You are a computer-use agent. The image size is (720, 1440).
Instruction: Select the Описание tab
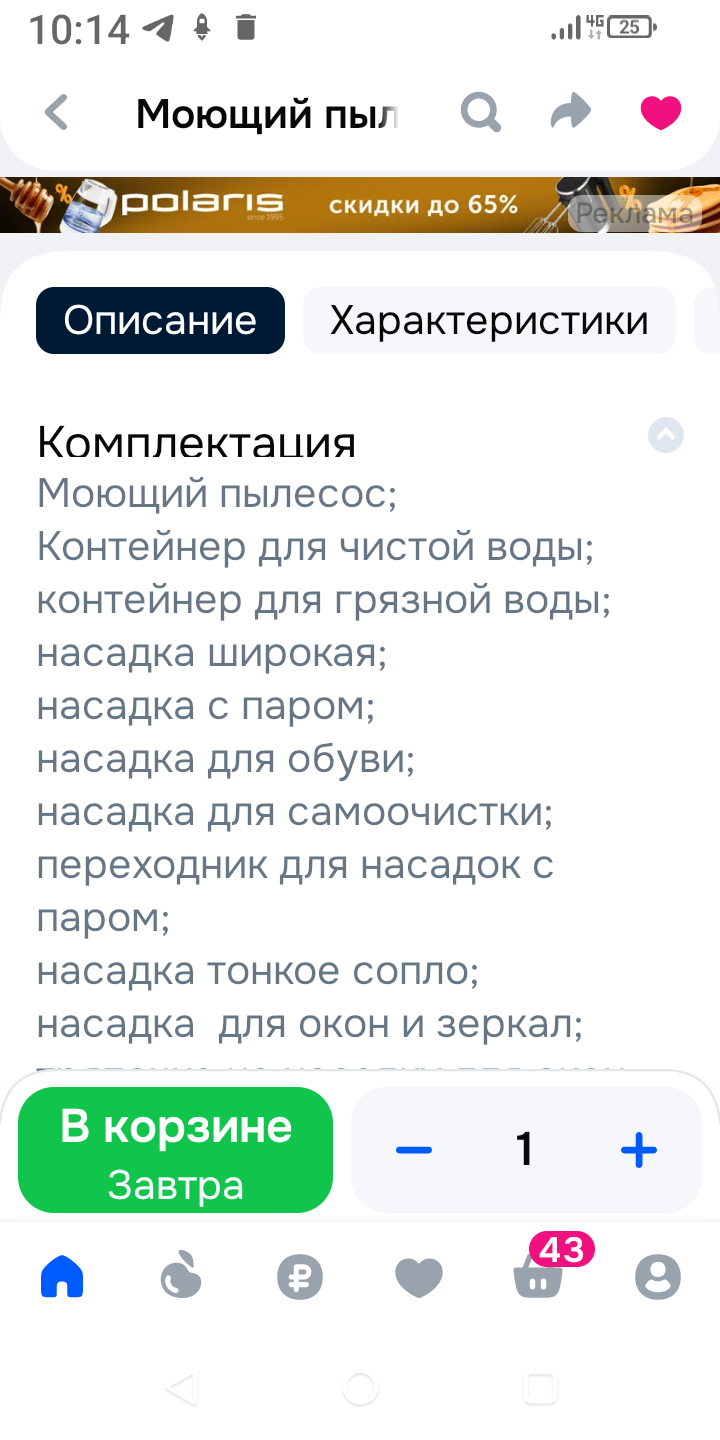pos(160,321)
